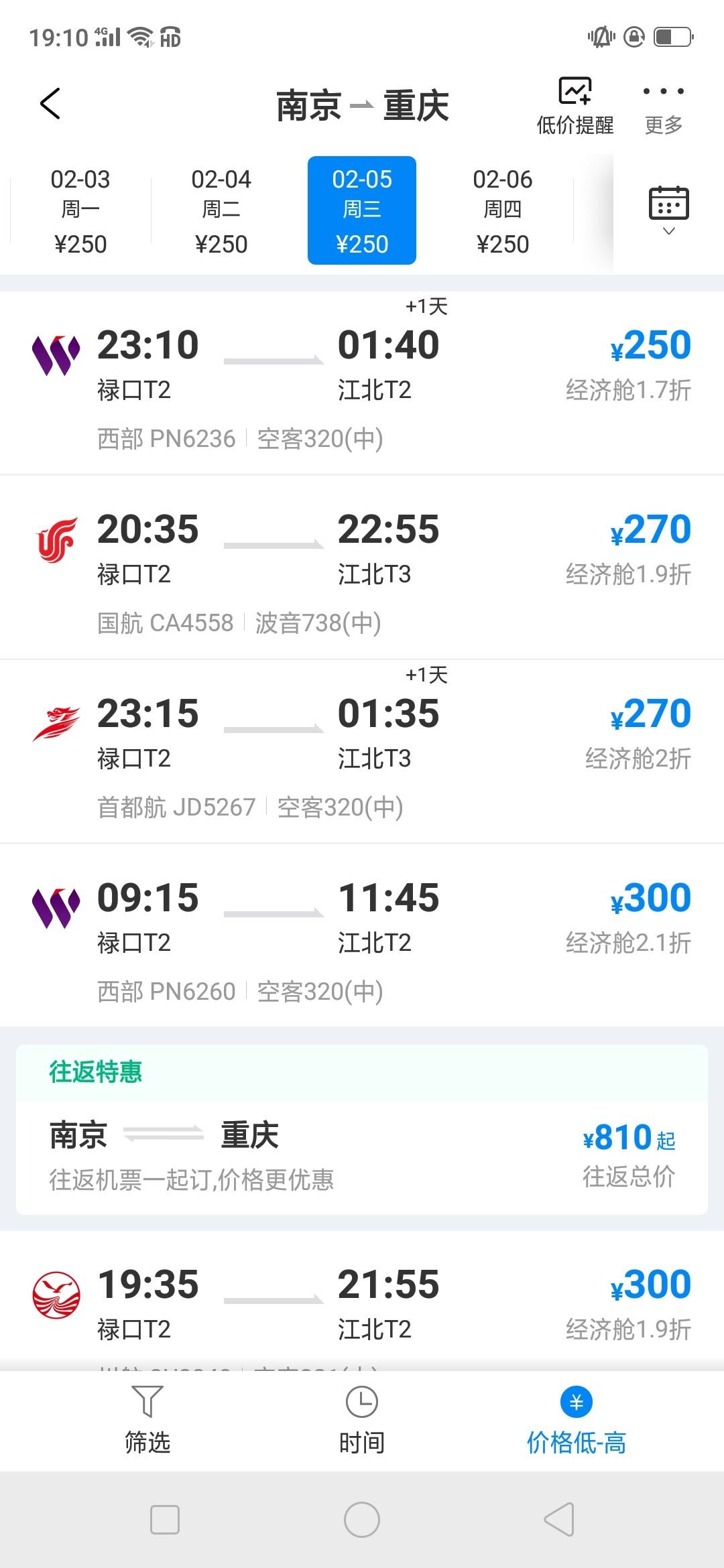Open the 低价提醒 low price alert
Viewport: 724px width, 1568px height.
point(575,107)
